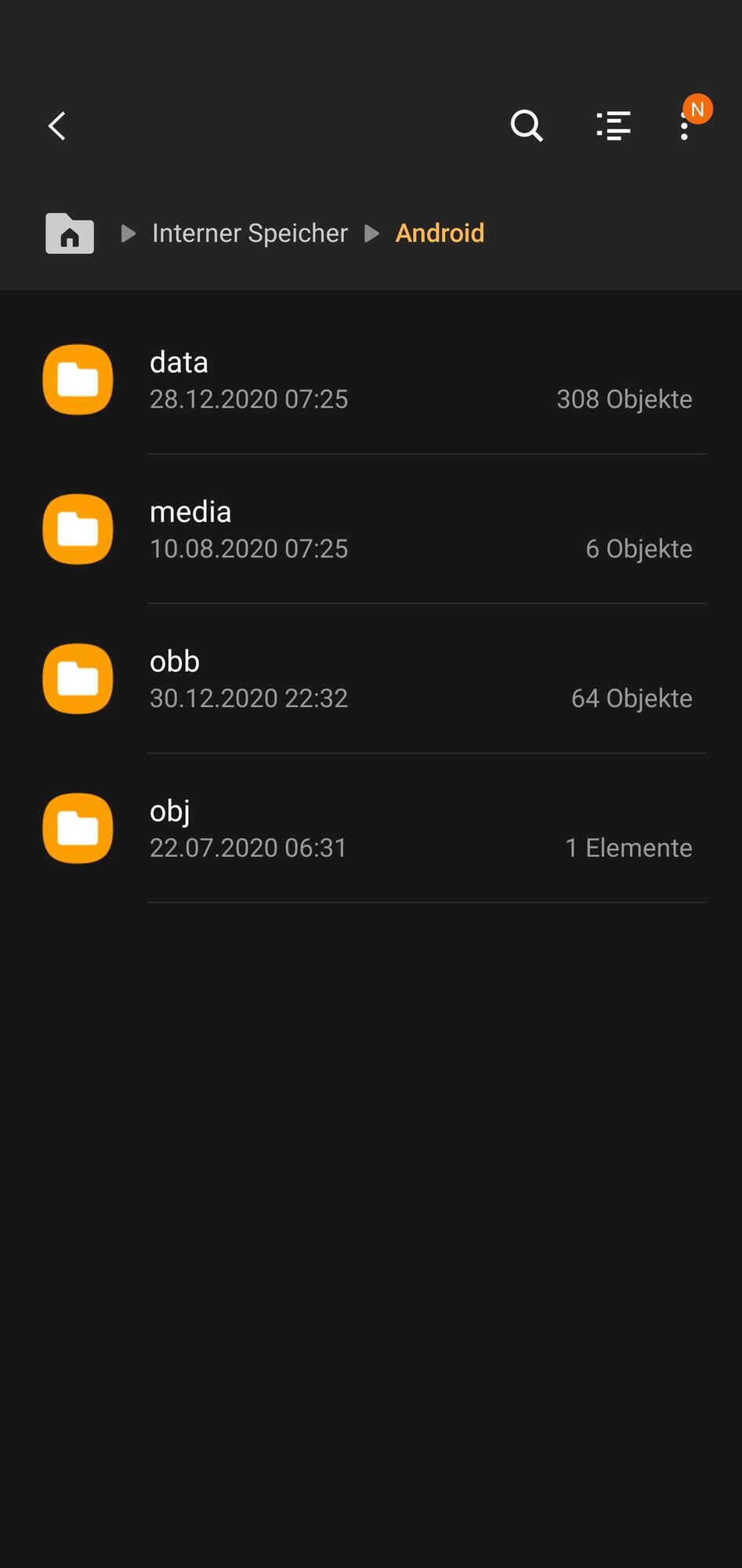This screenshot has height=1568, width=742.
Task: Switch the list view layout
Action: [x=613, y=125]
